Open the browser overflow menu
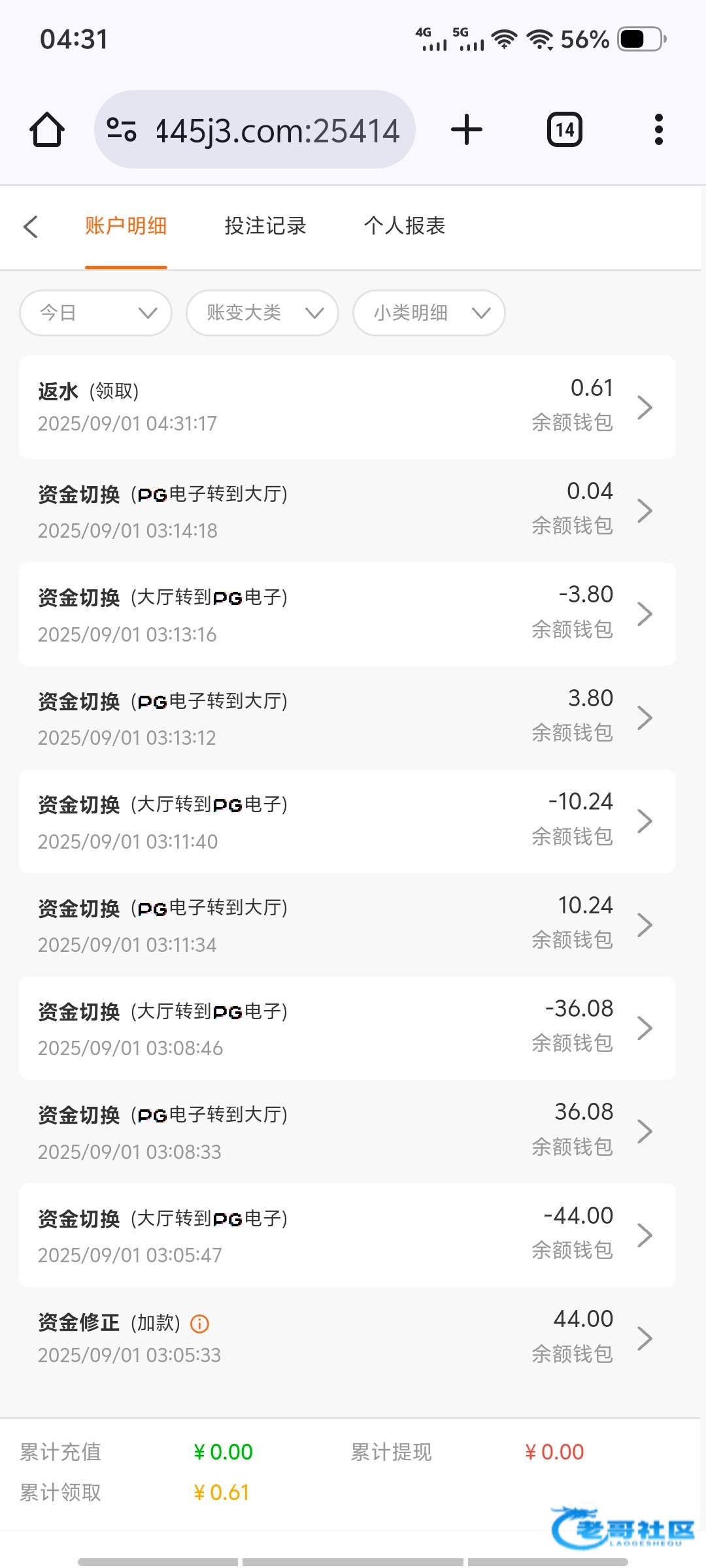Screen dimensions: 706x1568 coord(658,129)
